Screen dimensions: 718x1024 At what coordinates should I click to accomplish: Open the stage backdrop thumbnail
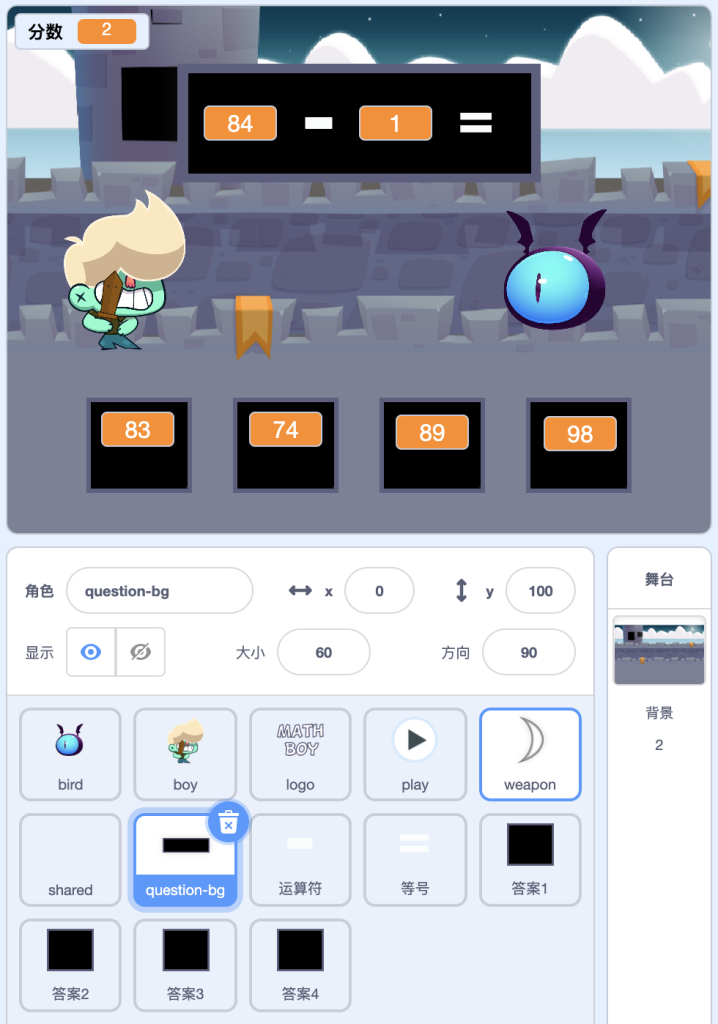[659, 650]
